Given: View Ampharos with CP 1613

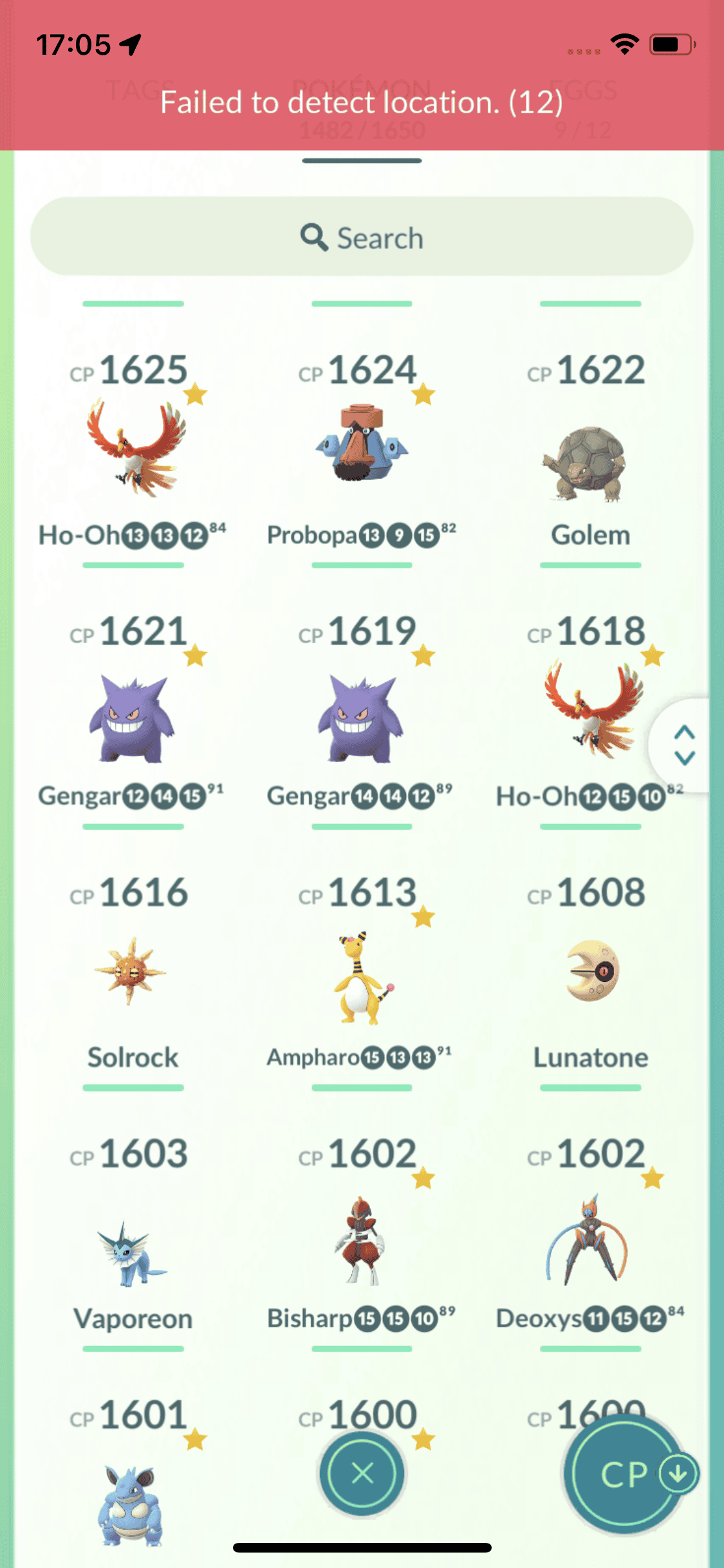Looking at the screenshot, I should (361, 978).
